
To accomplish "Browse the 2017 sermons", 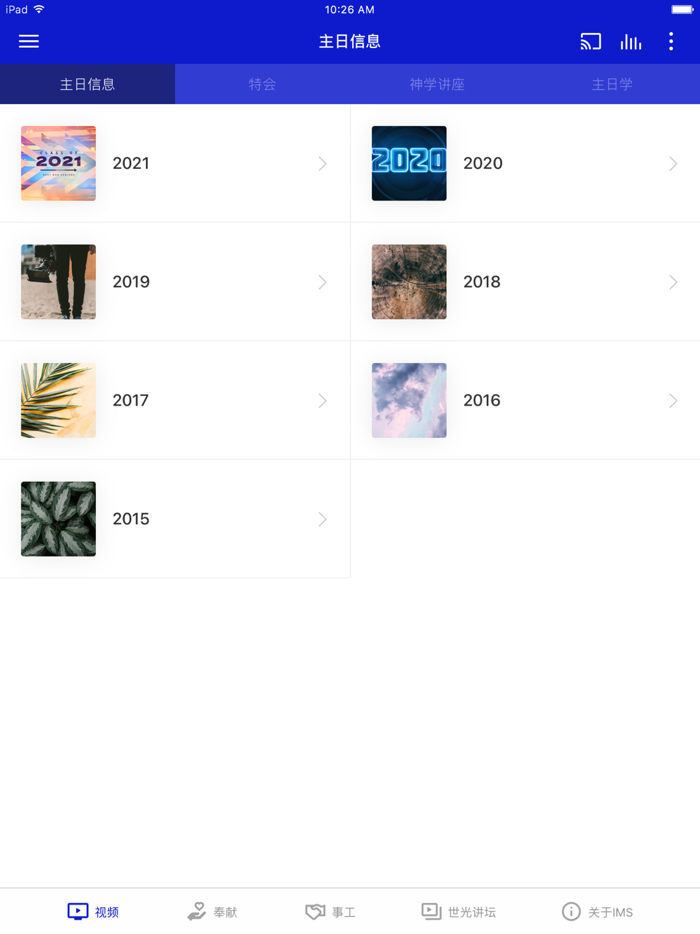I will tap(175, 400).
